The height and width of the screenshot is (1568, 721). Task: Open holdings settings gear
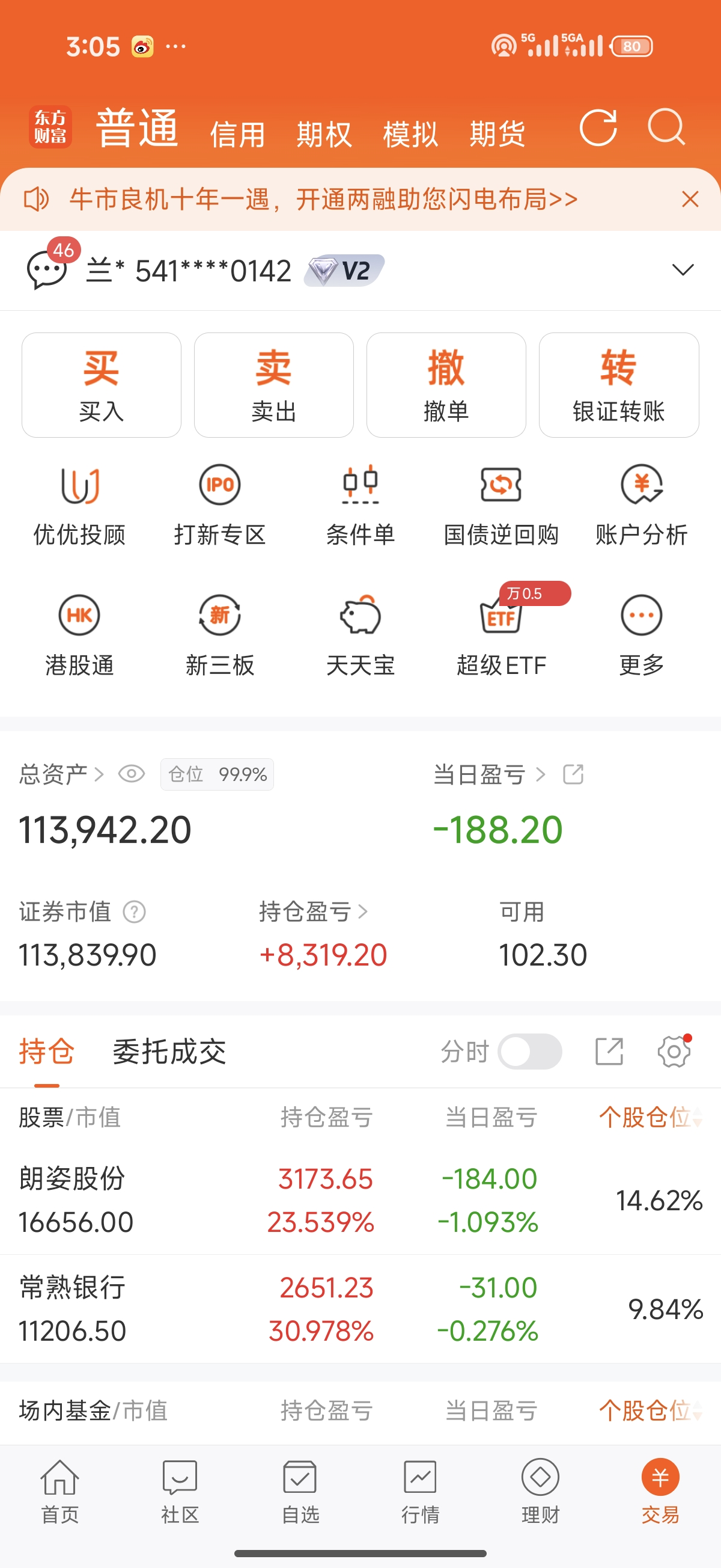pyautogui.click(x=674, y=1051)
